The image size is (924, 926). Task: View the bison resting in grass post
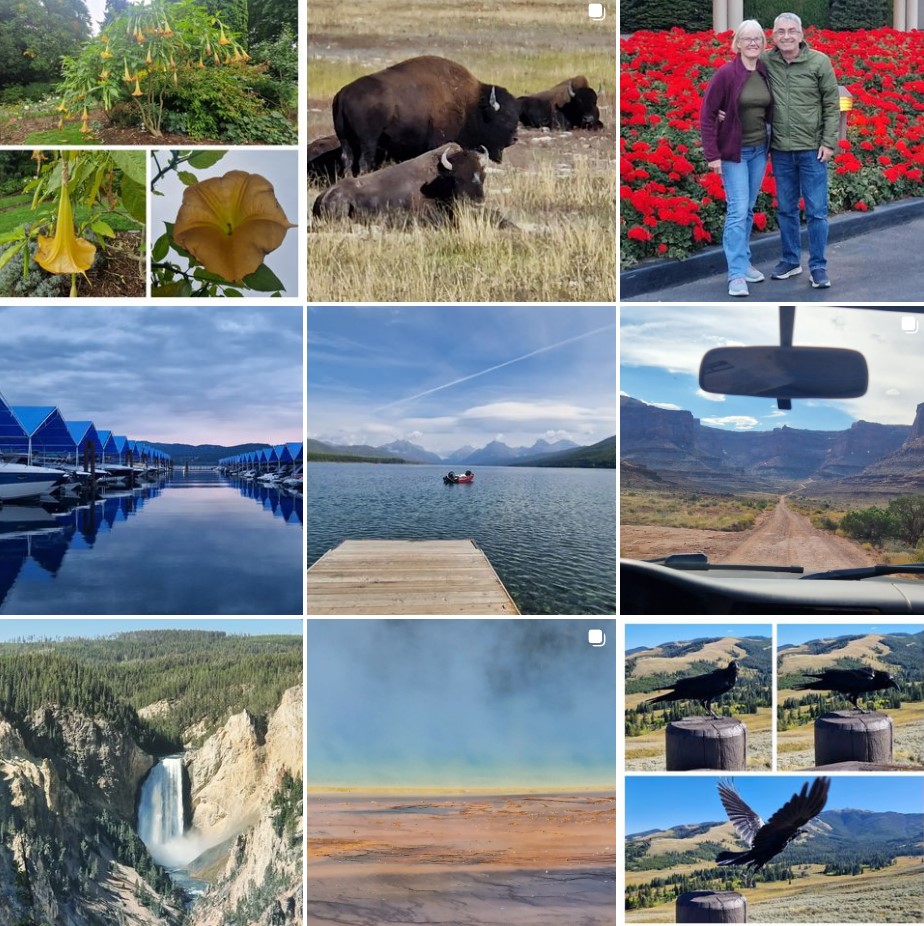[x=461, y=150]
